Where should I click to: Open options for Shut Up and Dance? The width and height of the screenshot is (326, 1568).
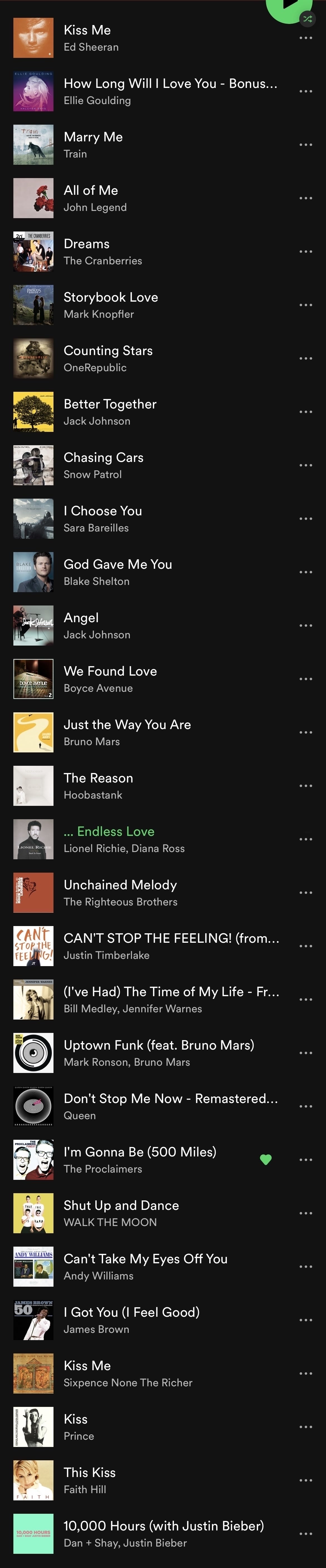tap(305, 1213)
